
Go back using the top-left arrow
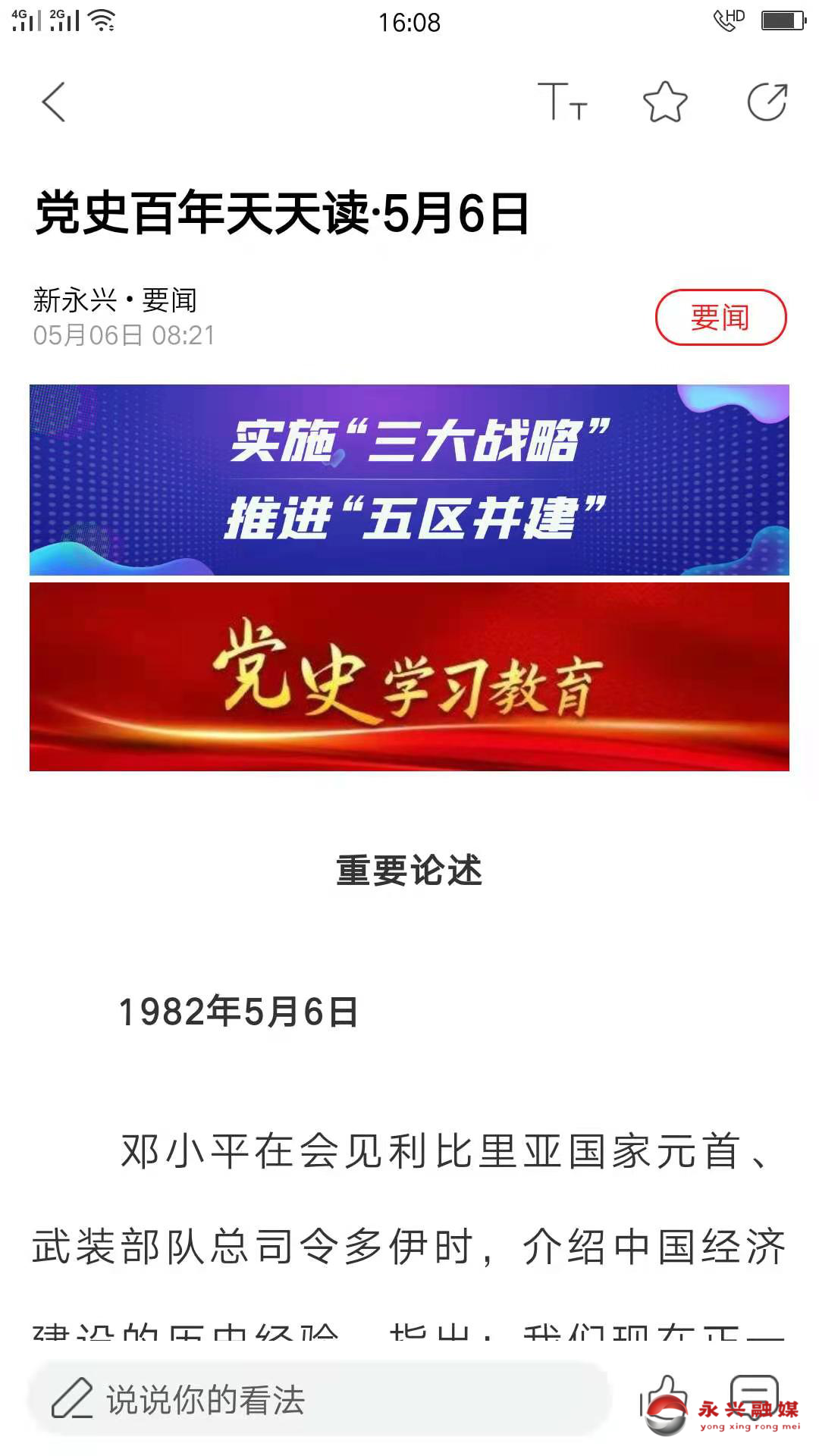tap(54, 102)
